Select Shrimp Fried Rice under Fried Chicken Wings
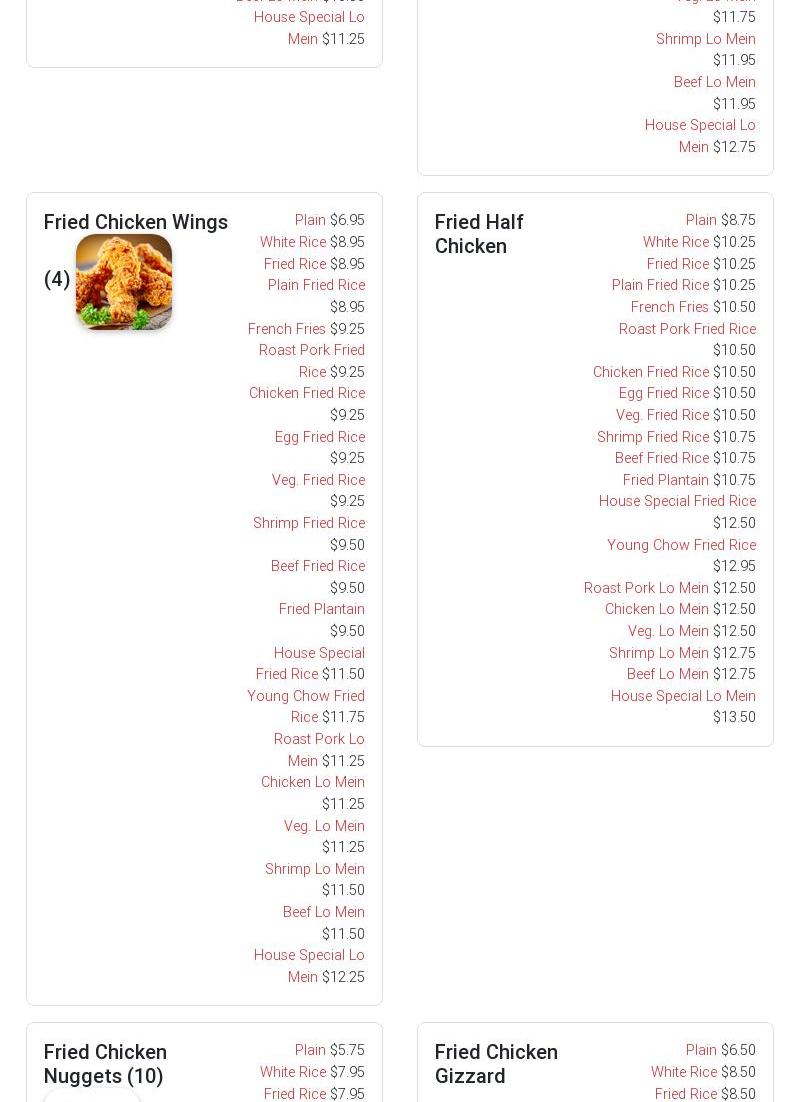 308,523
